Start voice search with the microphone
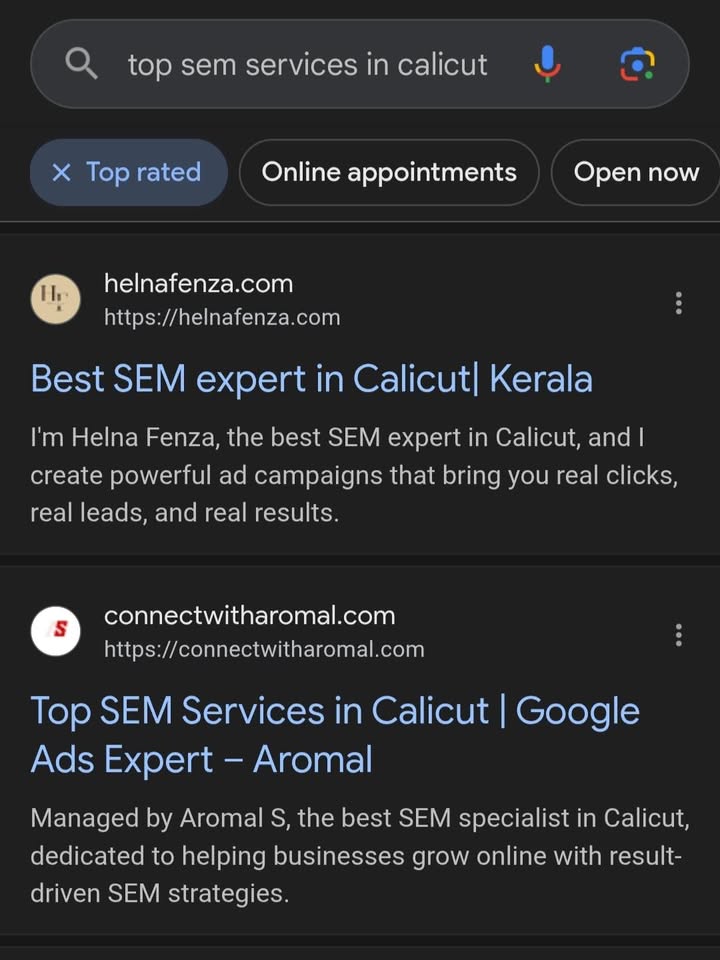Viewport: 720px width, 960px height. pos(547,65)
